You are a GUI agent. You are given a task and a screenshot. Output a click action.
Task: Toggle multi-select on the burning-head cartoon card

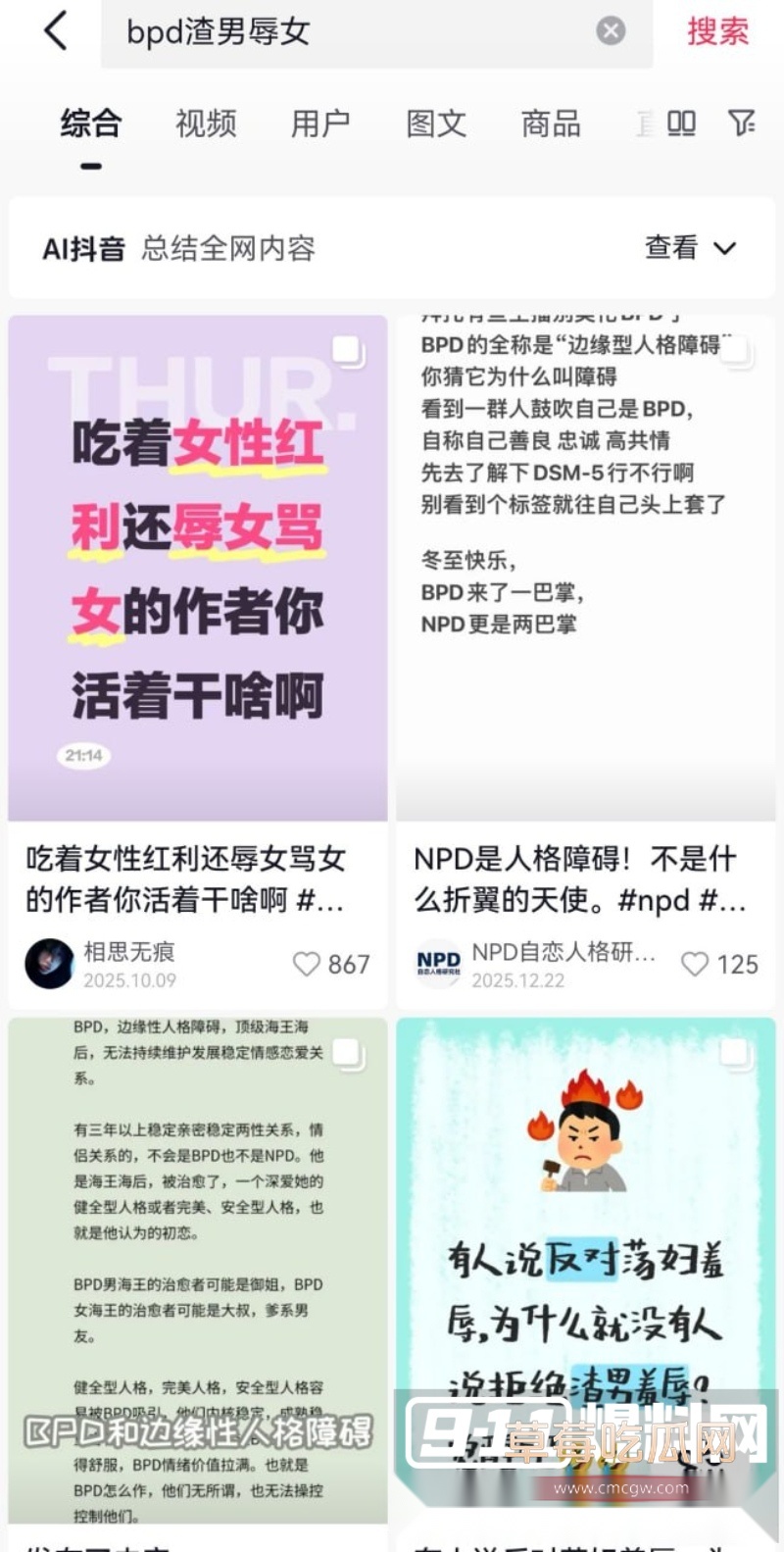[x=732, y=1053]
